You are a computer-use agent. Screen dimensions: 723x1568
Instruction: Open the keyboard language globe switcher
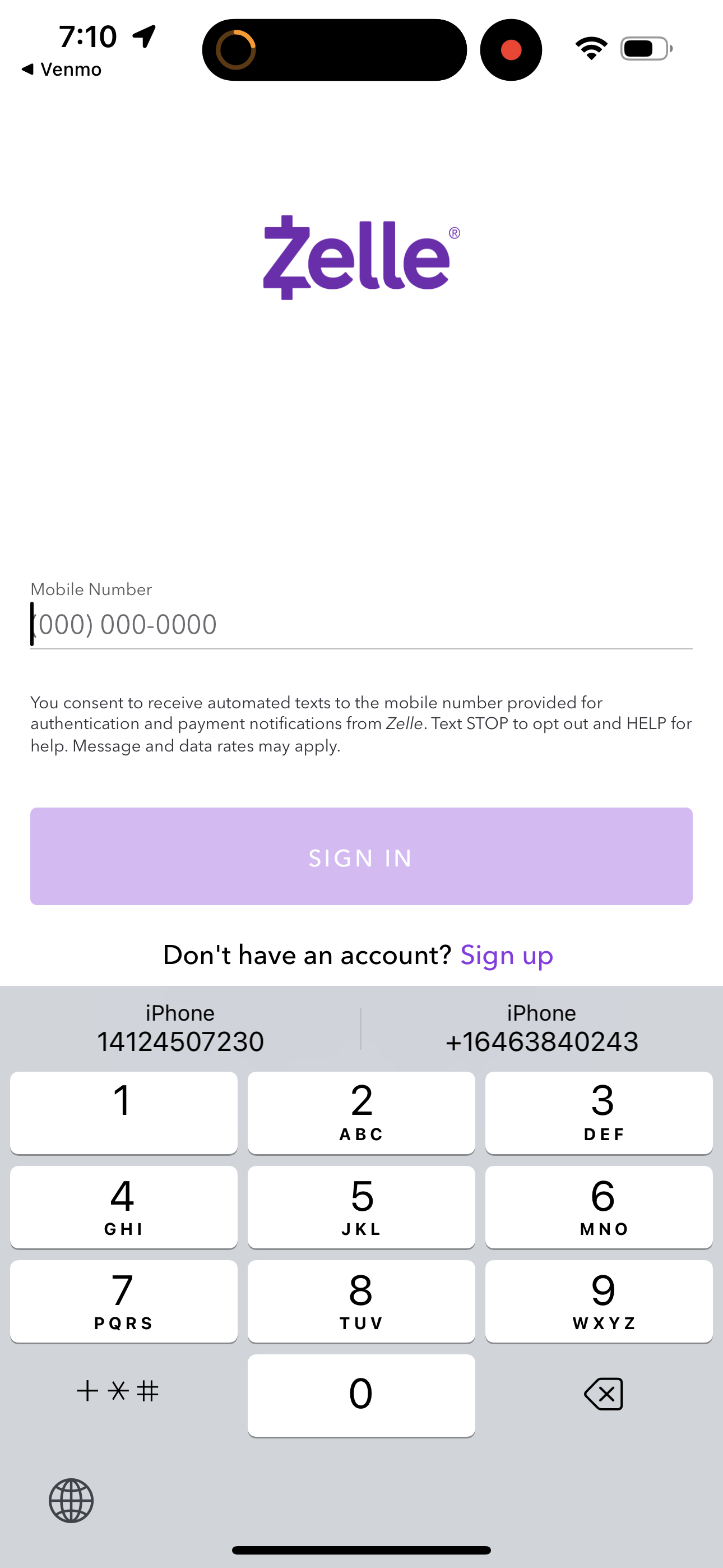pos(70,1501)
